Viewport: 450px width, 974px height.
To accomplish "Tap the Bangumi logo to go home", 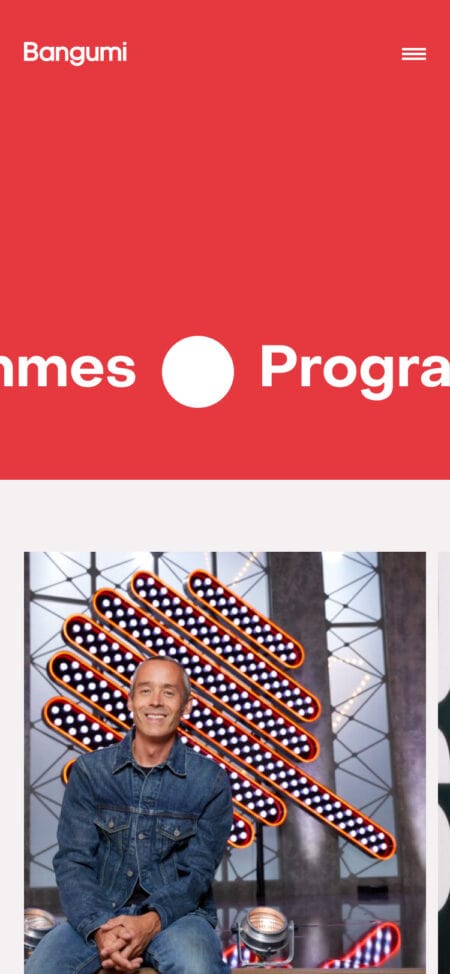I will tap(75, 53).
